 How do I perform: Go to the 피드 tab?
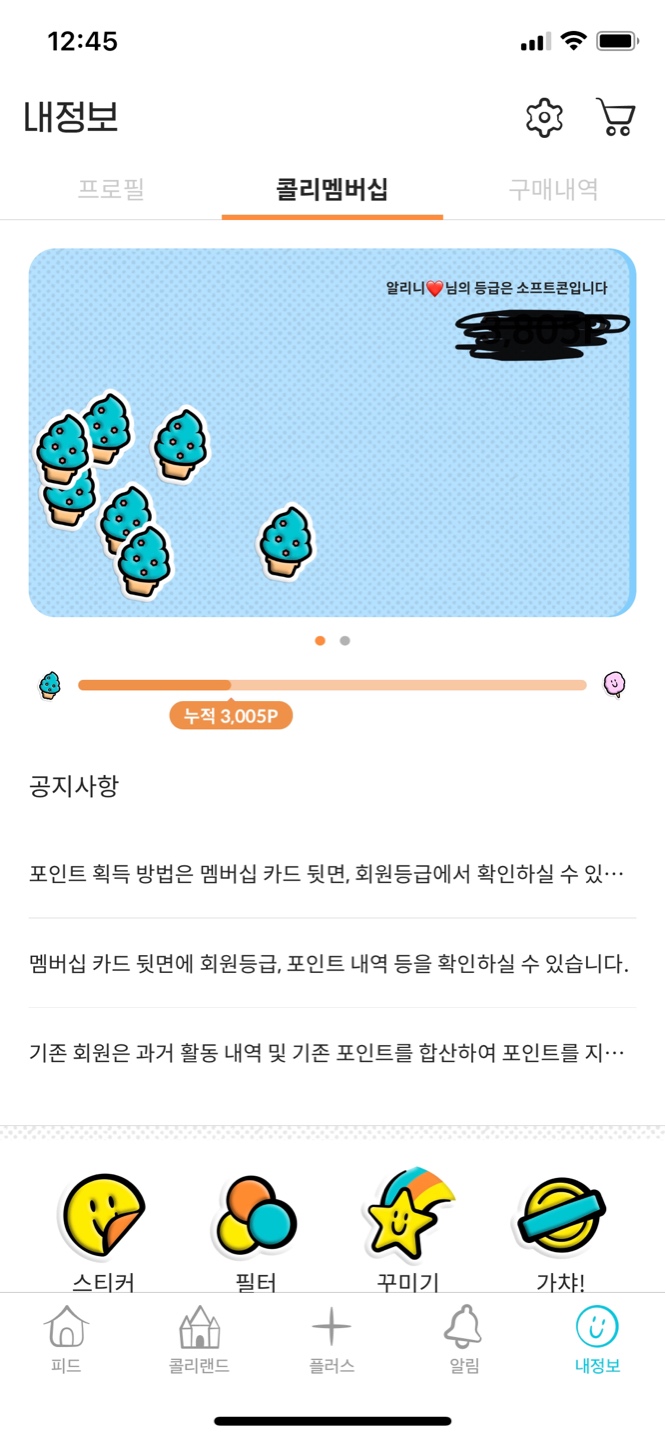(66, 1341)
